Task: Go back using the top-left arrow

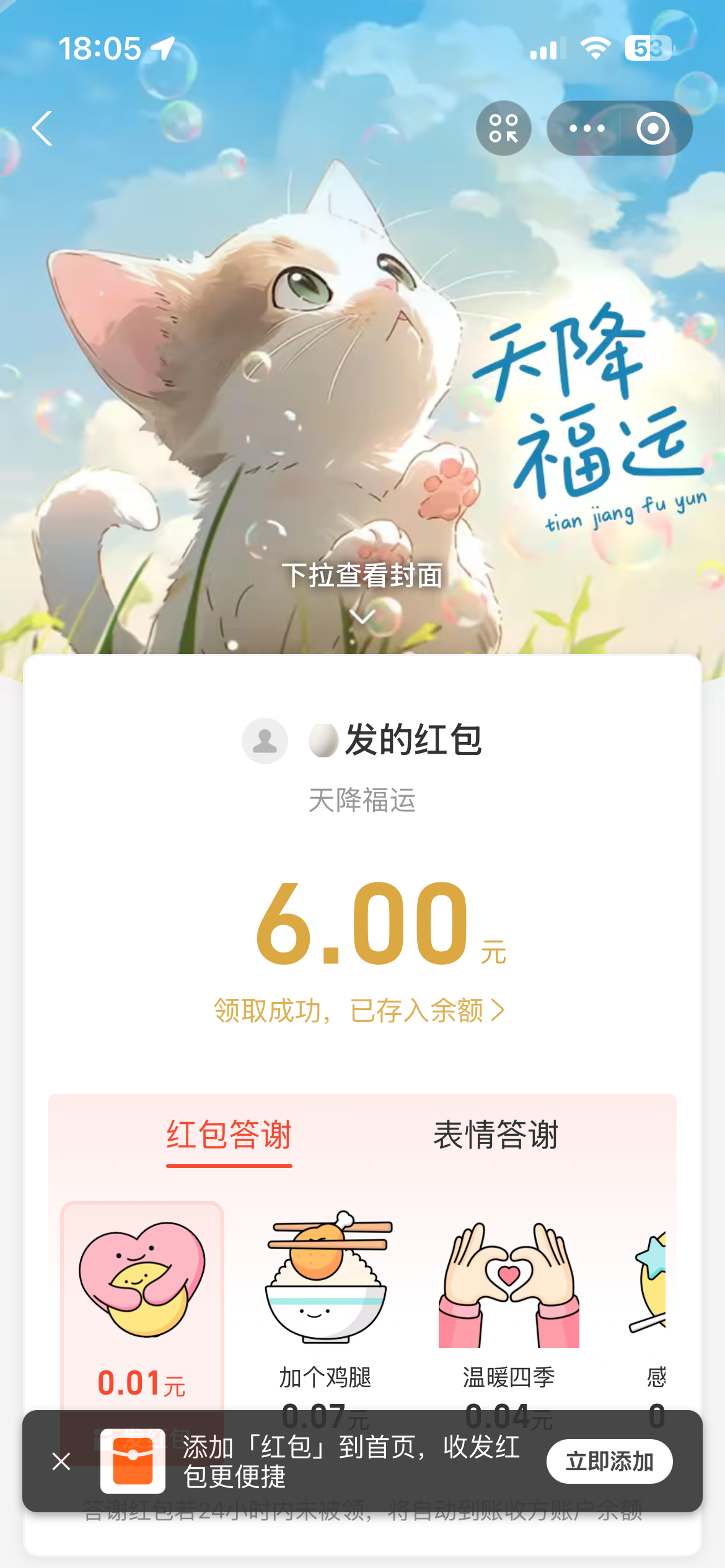Action: pyautogui.click(x=42, y=128)
